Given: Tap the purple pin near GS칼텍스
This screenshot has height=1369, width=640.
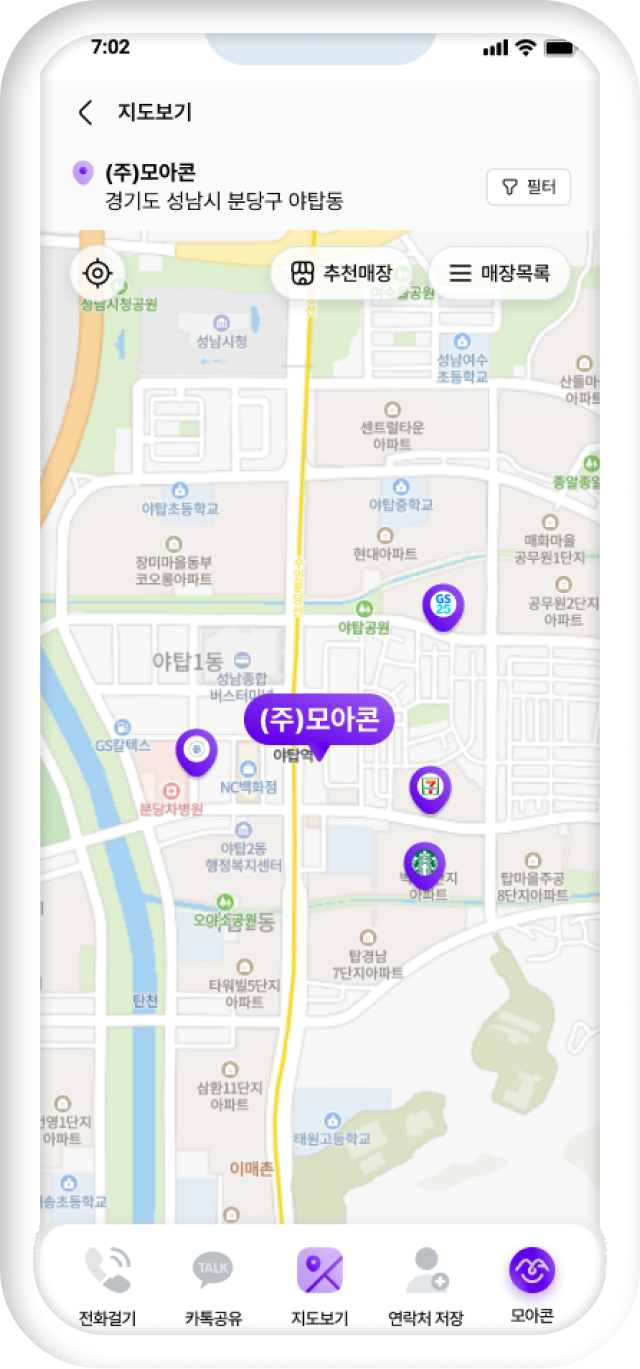Looking at the screenshot, I should coord(196,750).
